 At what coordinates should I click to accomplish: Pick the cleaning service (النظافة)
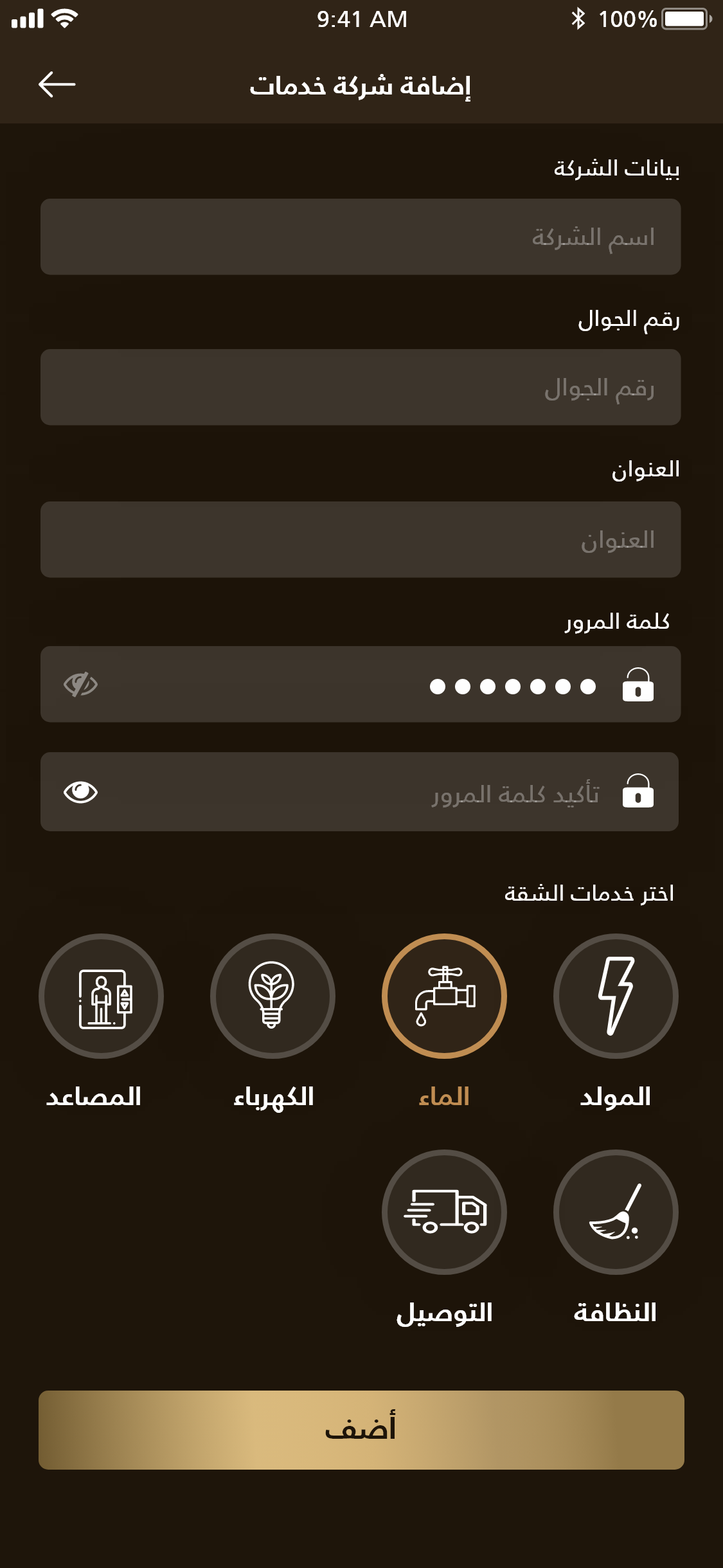click(616, 1212)
